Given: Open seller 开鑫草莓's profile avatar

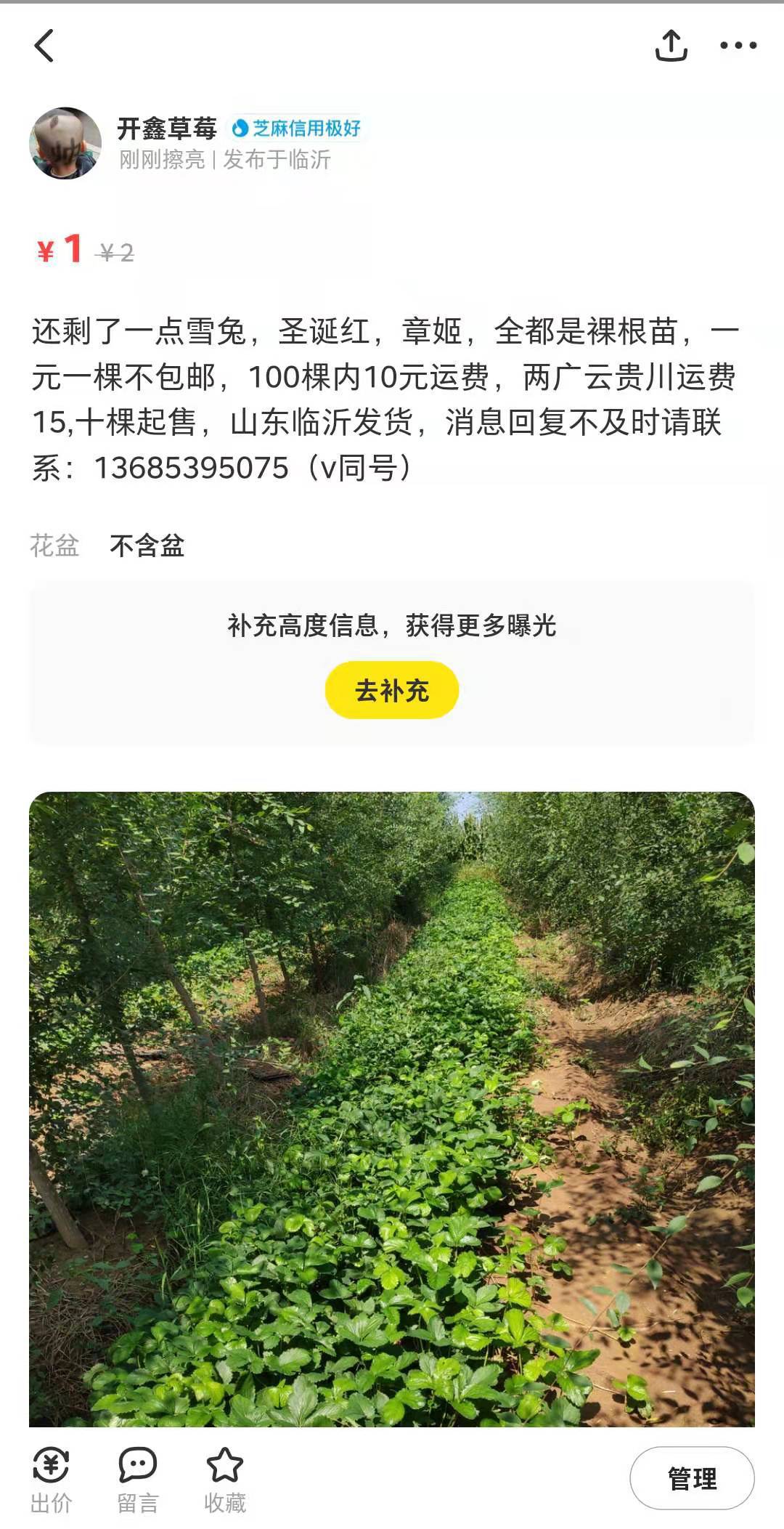Looking at the screenshot, I should coord(65,143).
